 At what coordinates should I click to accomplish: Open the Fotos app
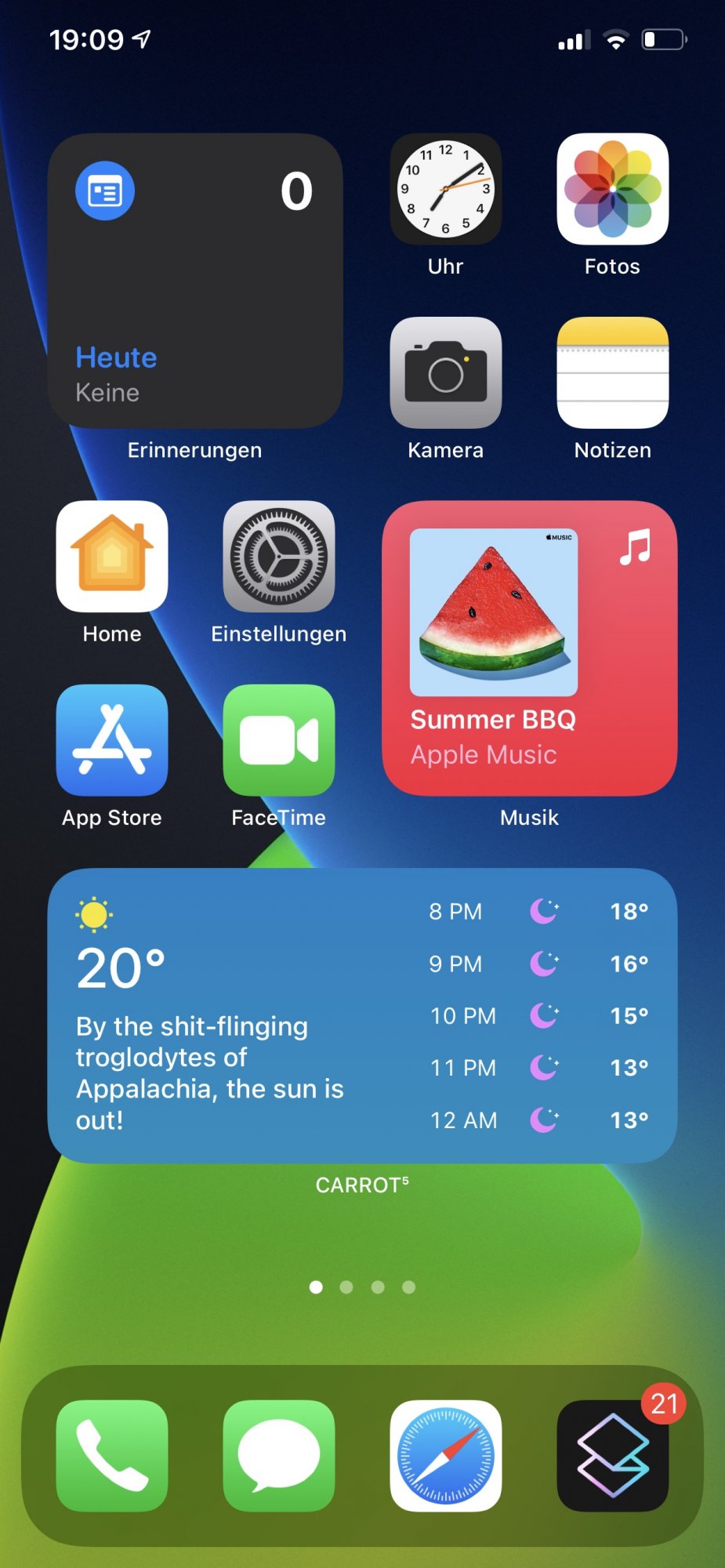point(612,189)
